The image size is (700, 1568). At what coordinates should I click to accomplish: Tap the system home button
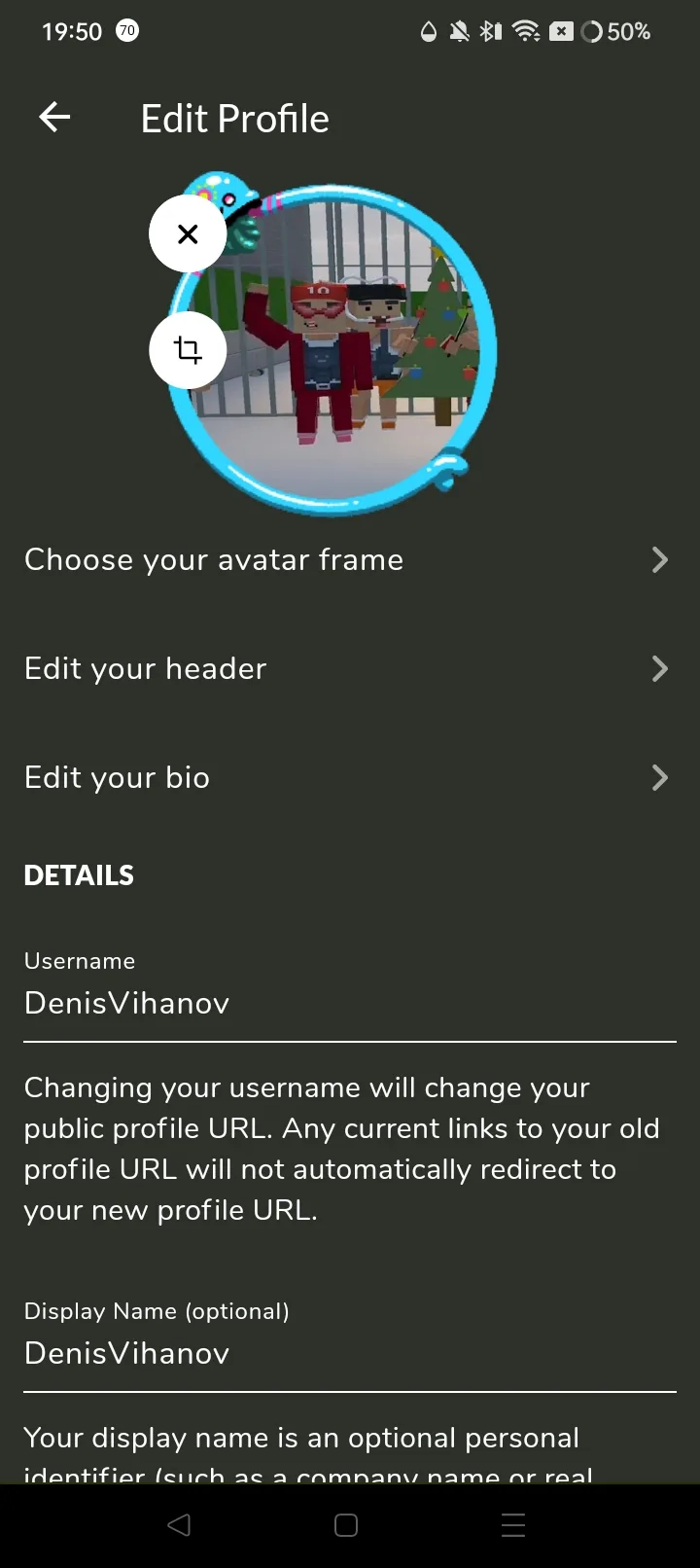coord(346,1525)
